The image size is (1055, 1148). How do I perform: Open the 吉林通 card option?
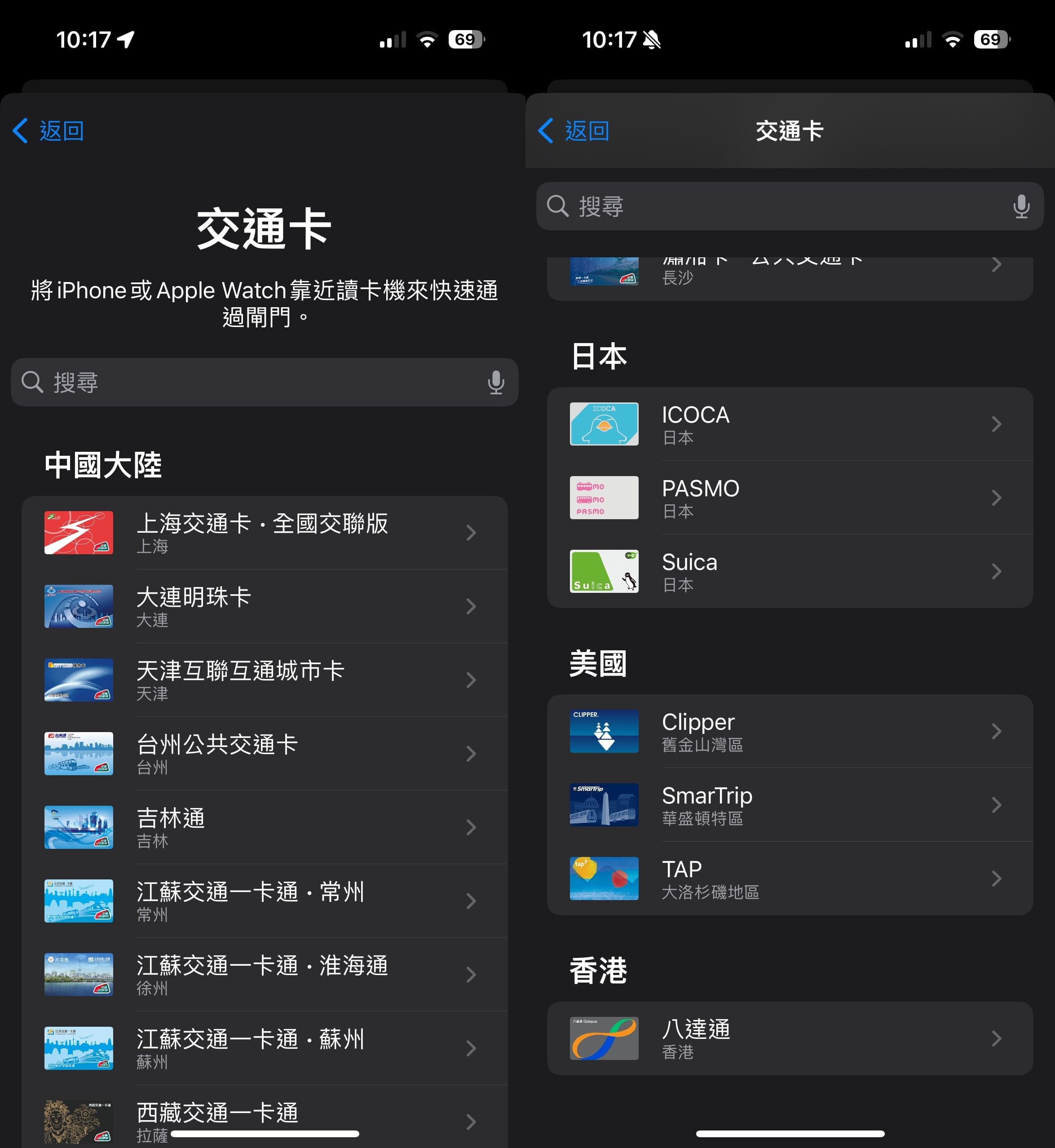coord(263,826)
